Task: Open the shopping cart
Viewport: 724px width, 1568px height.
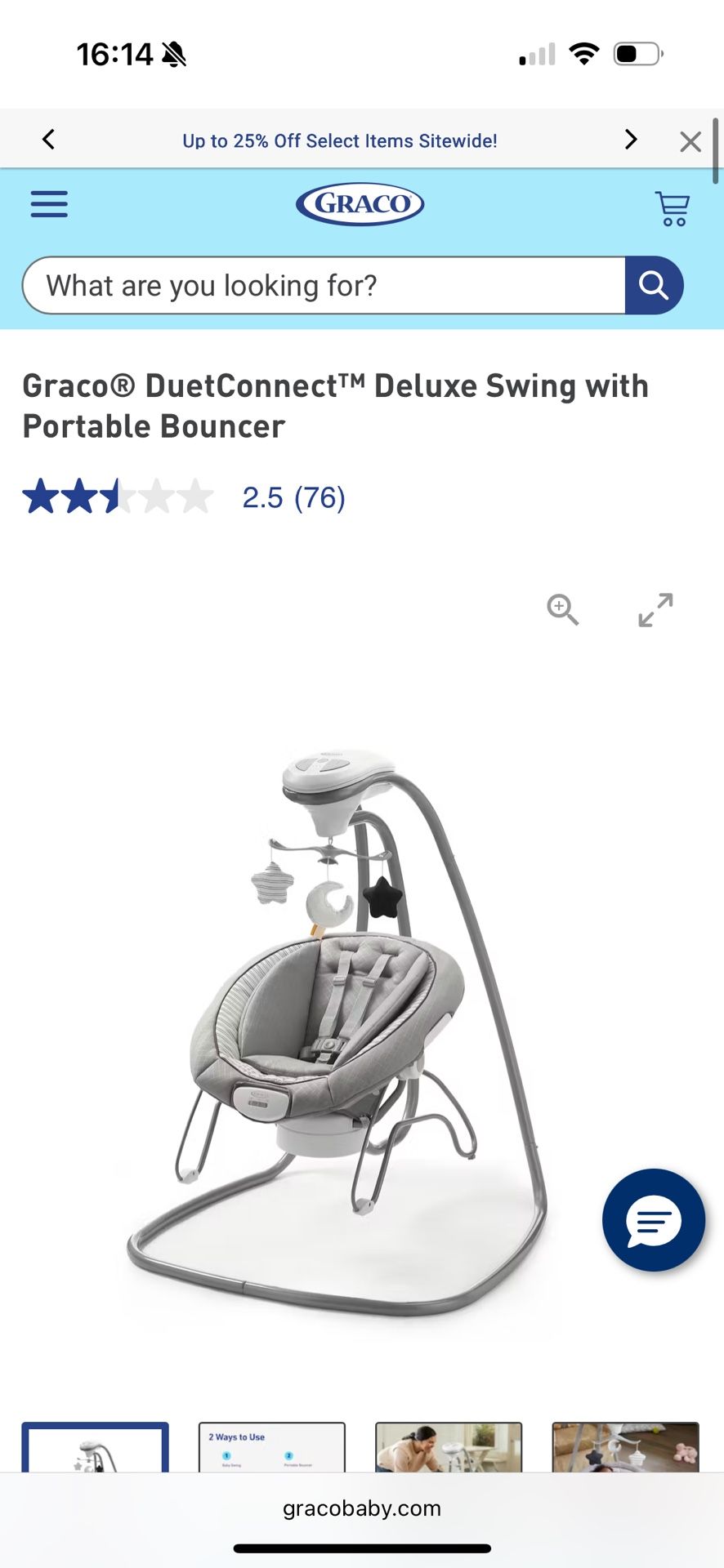Action: coord(673,208)
